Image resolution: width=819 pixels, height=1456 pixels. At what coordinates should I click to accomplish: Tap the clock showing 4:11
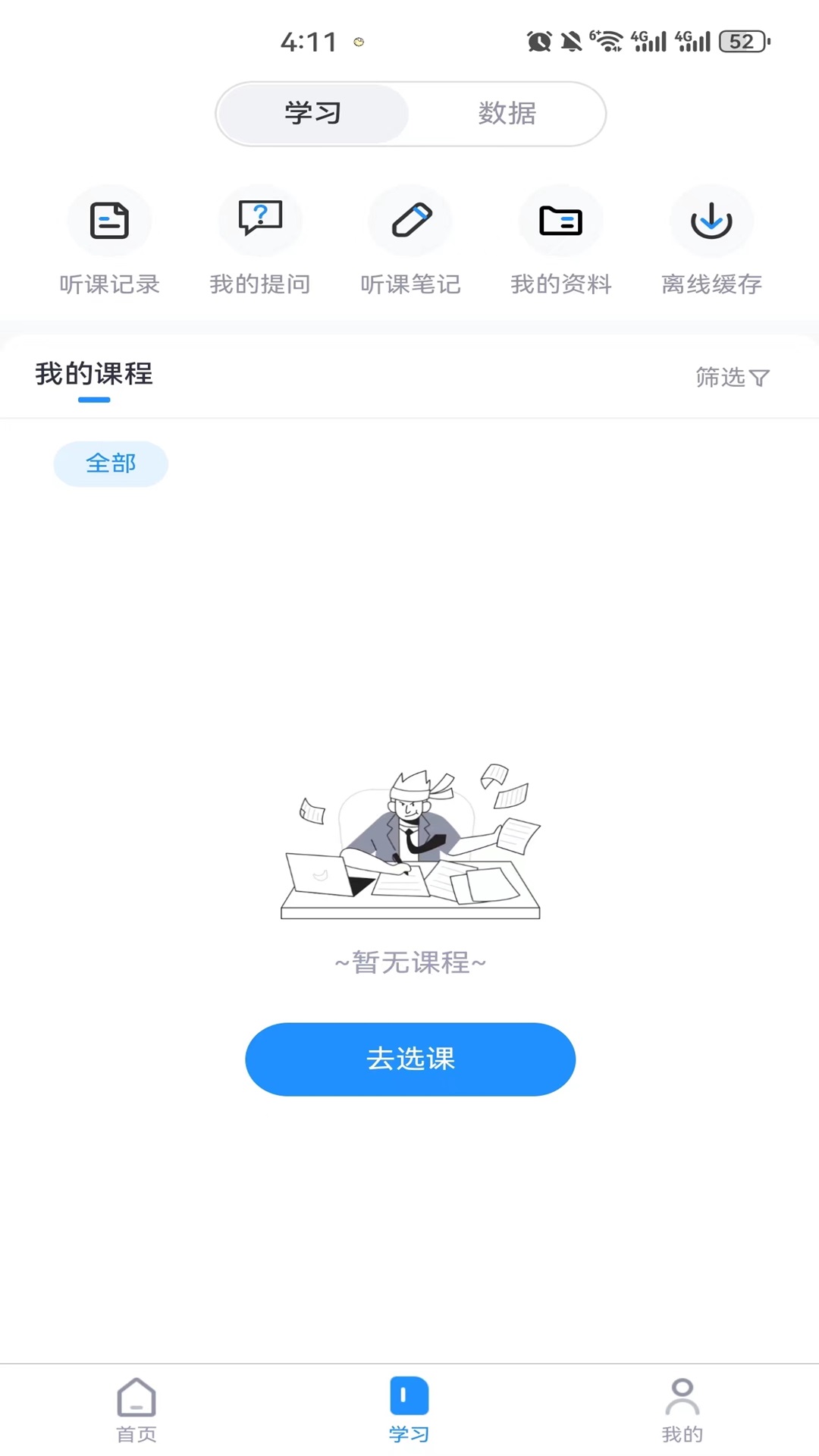(312, 42)
